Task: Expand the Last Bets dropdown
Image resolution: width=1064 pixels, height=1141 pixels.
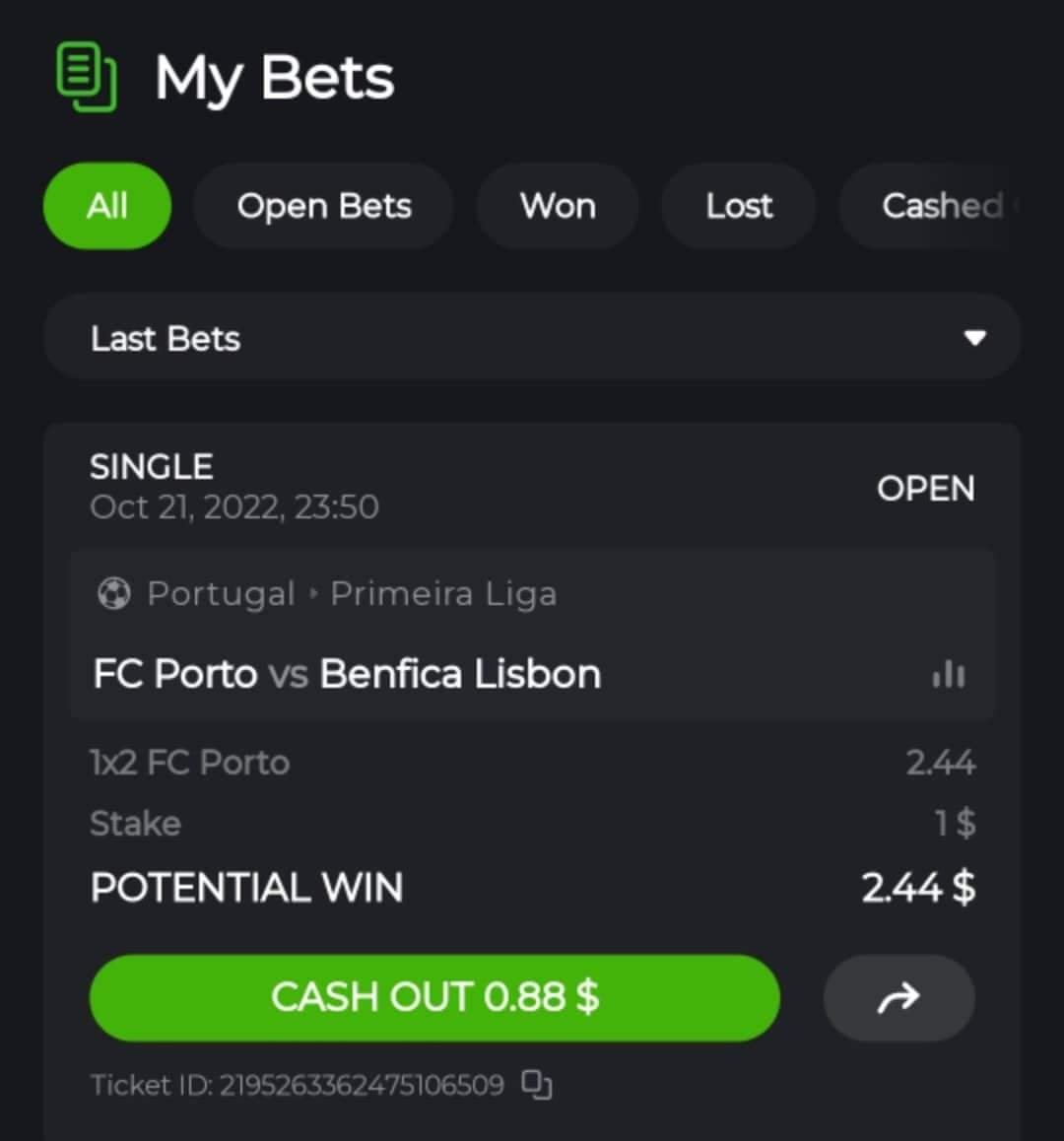Action: [532, 338]
